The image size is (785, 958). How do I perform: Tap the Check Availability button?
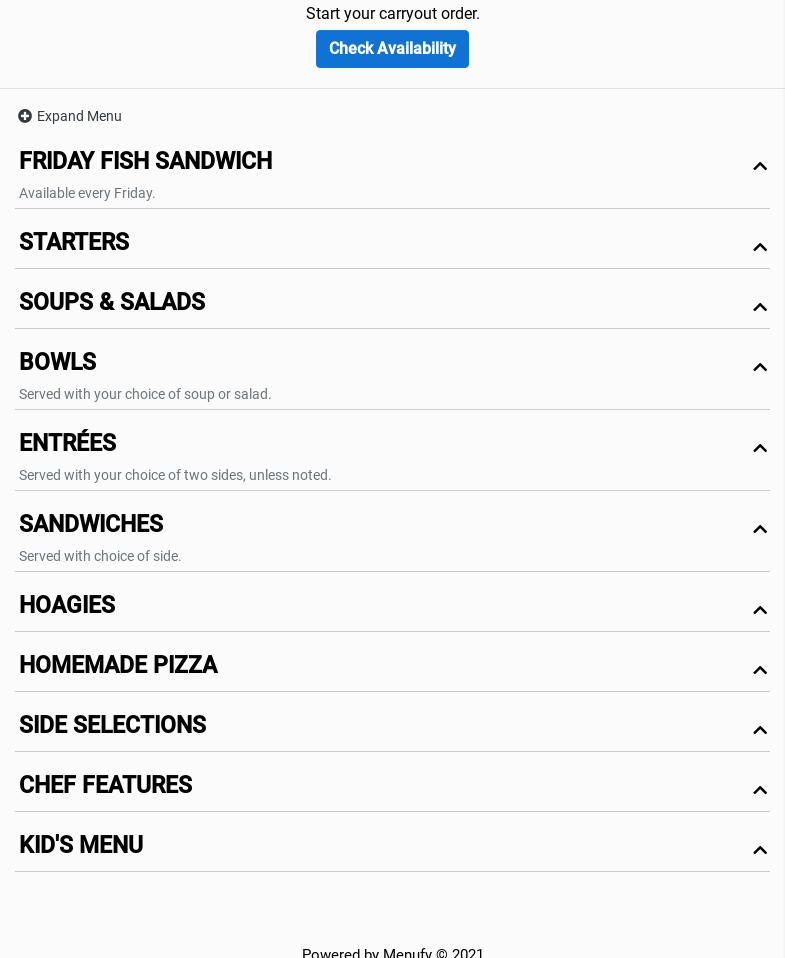pyautogui.click(x=392, y=49)
